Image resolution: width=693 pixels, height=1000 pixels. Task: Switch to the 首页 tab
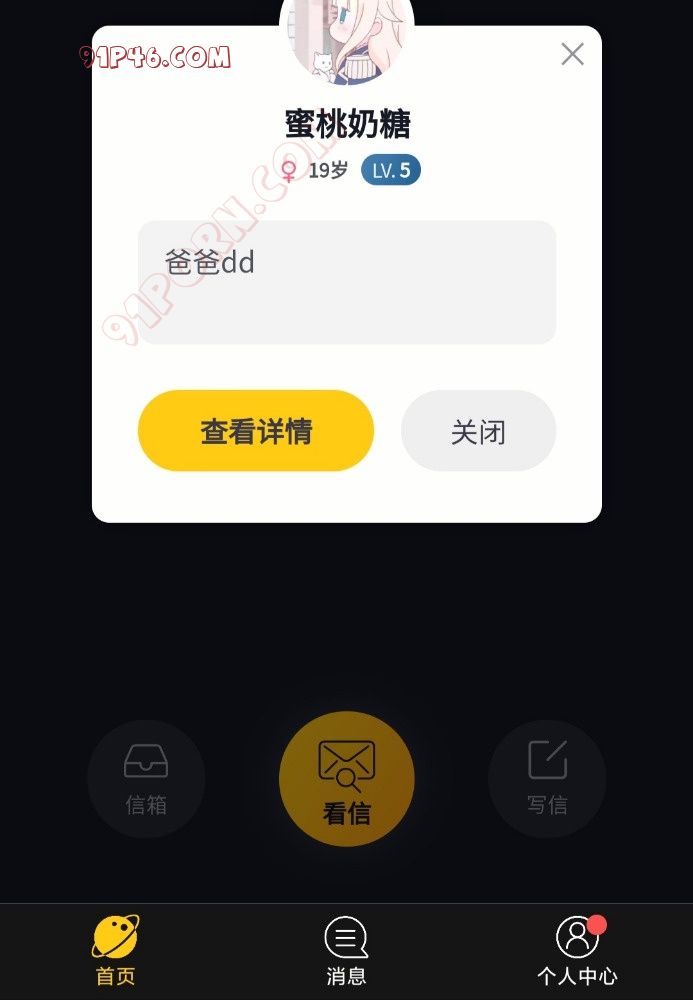[x=115, y=951]
